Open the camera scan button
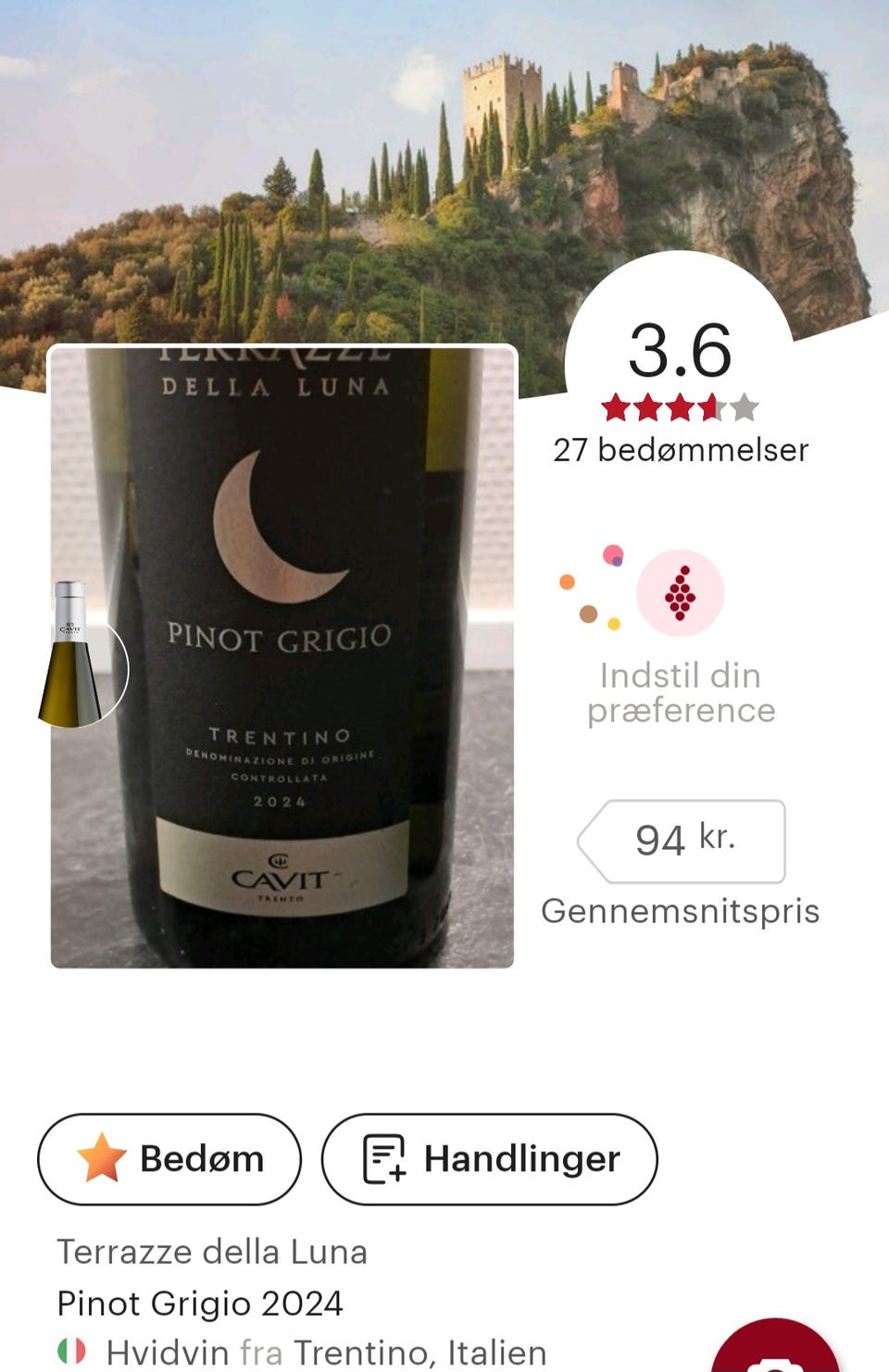The image size is (889, 1372). pos(776,1352)
